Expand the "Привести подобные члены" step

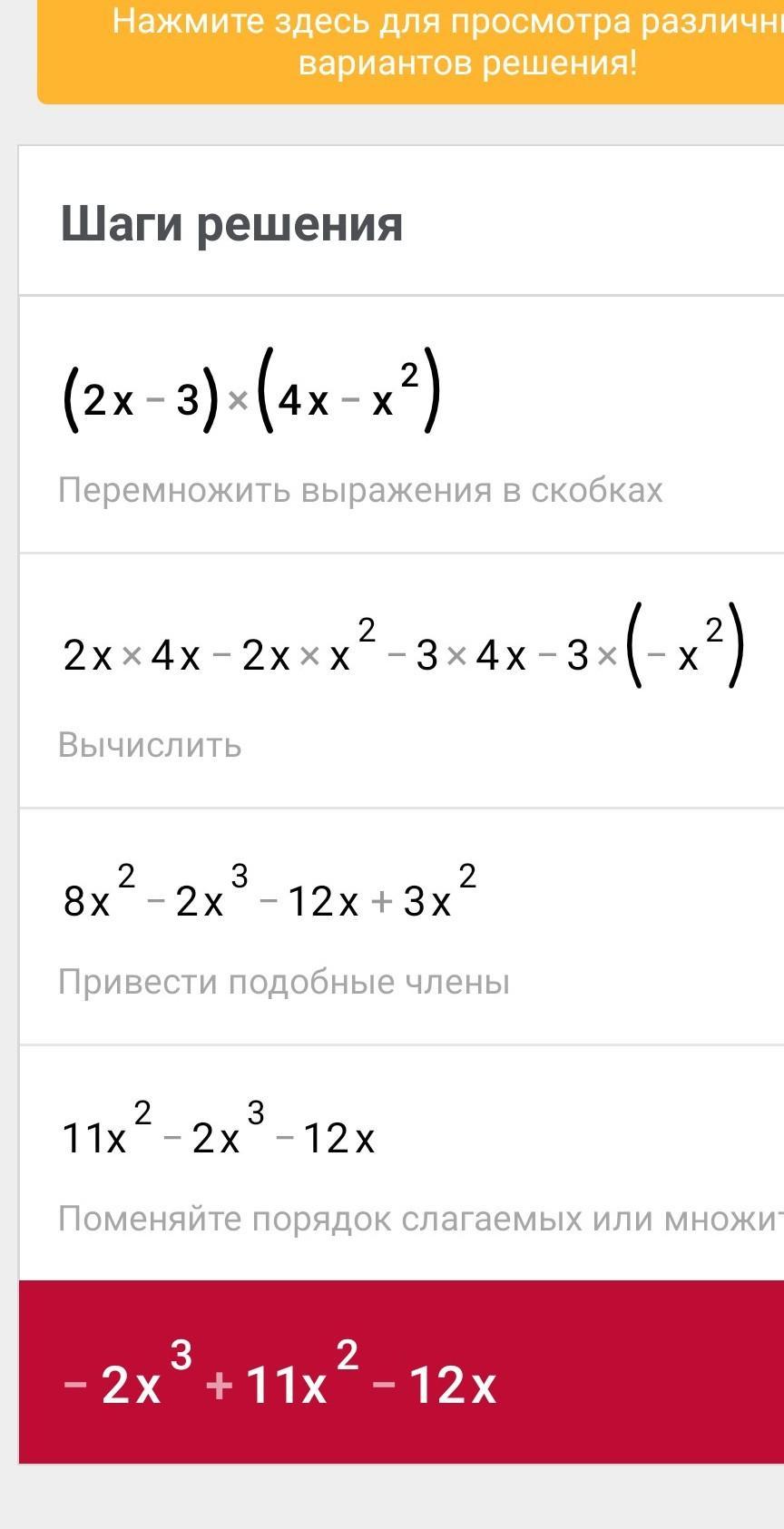401,926
